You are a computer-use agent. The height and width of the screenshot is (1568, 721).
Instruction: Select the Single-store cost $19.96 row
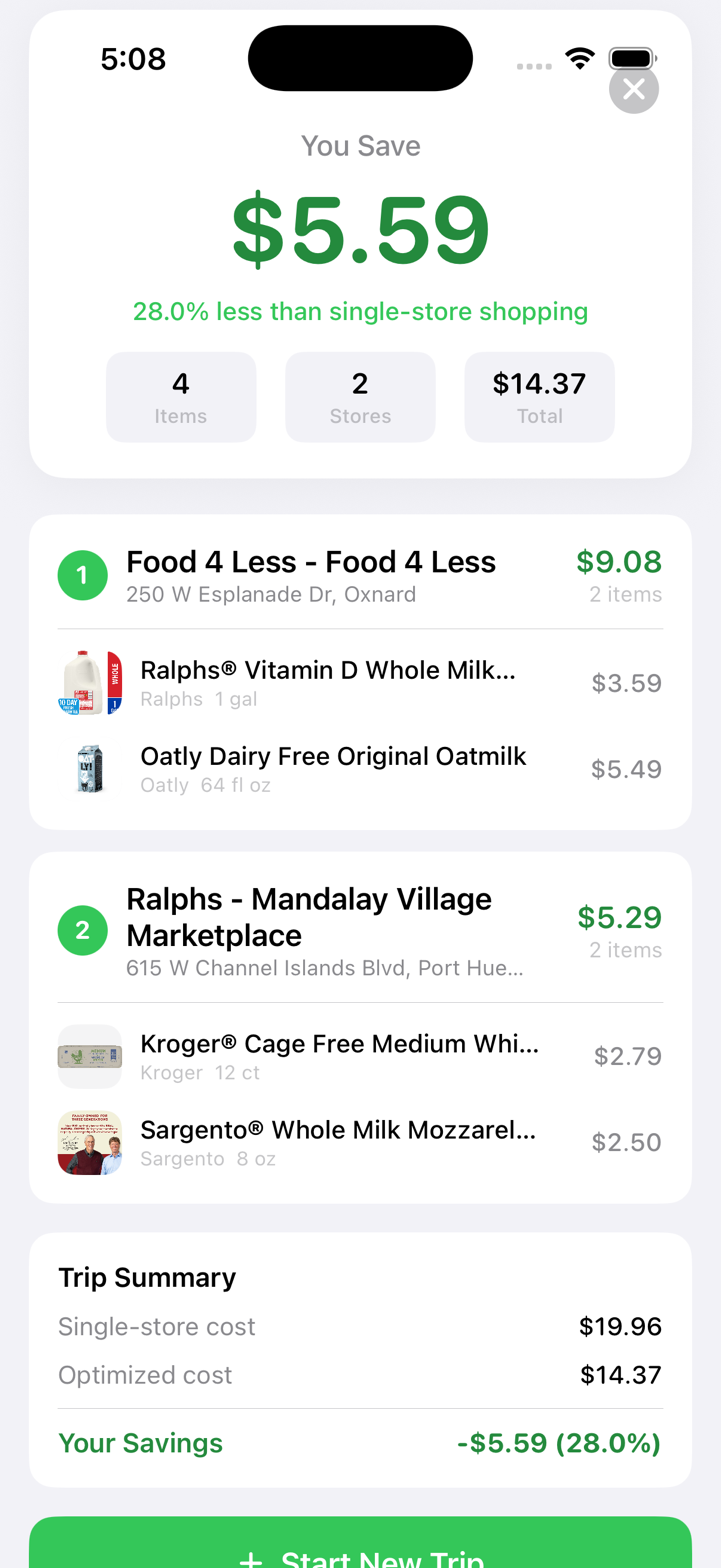click(x=360, y=1326)
